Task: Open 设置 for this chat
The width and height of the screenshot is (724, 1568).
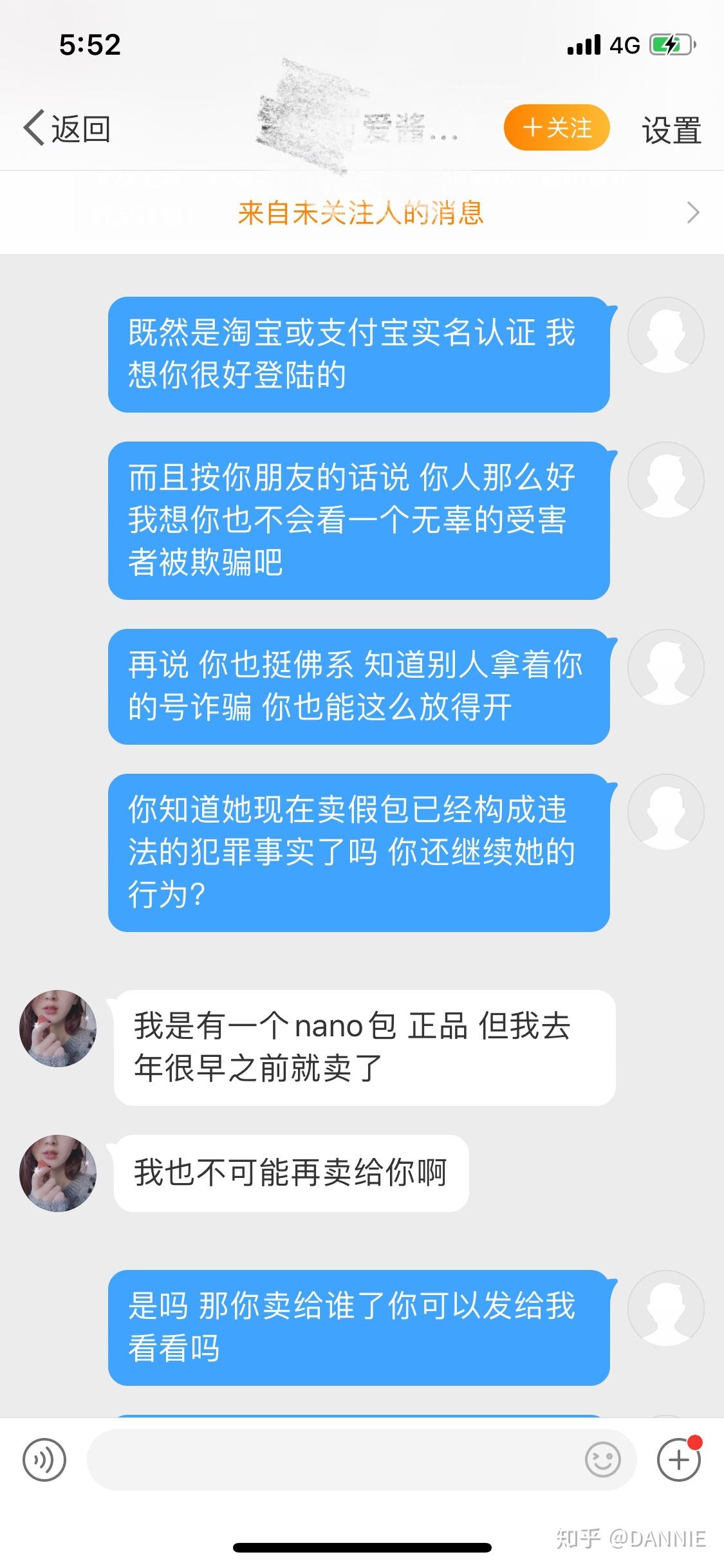Action: point(671,130)
